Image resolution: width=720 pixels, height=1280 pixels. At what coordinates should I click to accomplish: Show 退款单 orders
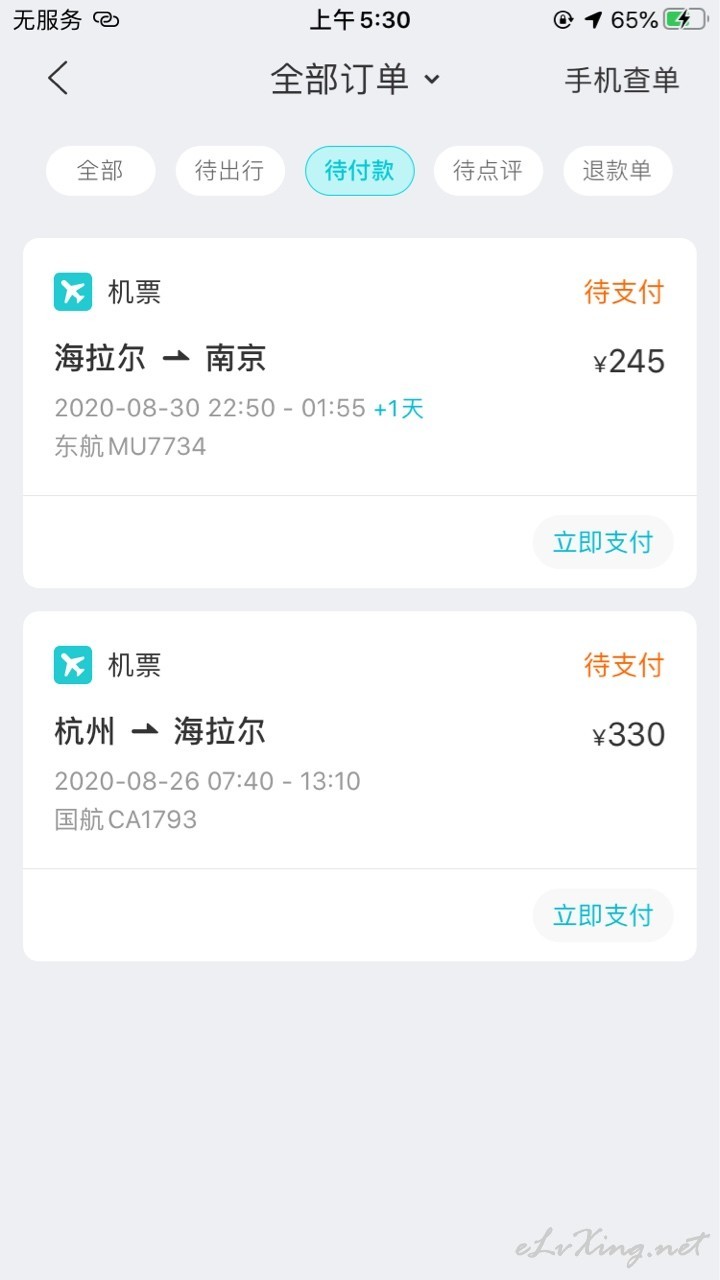click(x=617, y=171)
